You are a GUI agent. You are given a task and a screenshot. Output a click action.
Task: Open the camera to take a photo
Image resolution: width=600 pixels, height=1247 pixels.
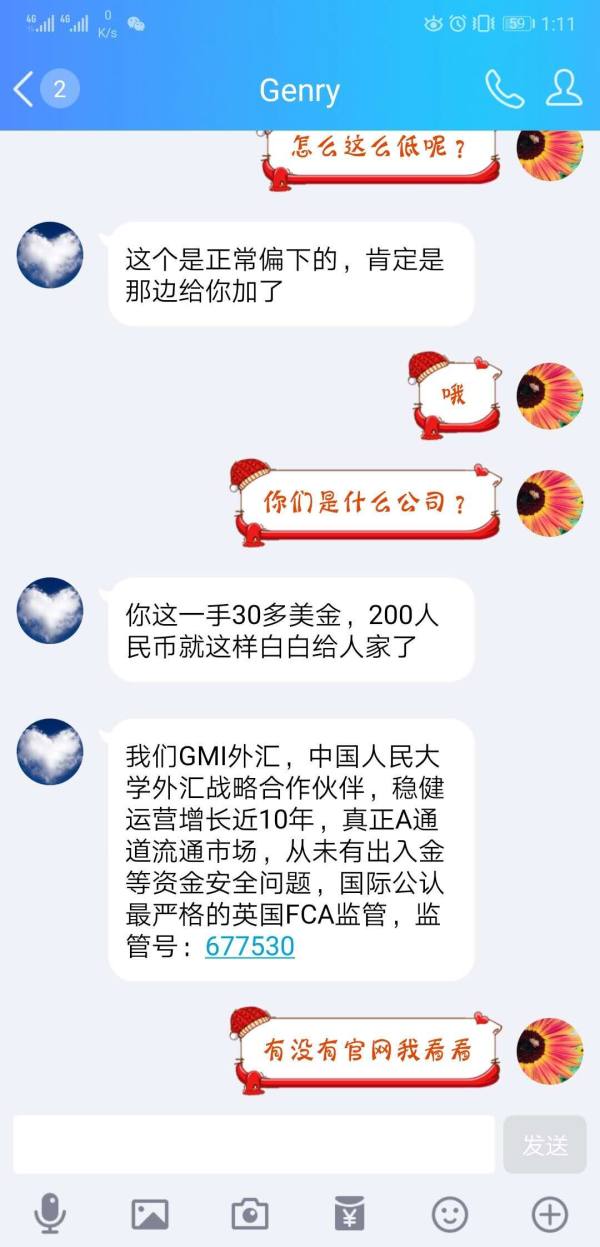(x=250, y=1214)
